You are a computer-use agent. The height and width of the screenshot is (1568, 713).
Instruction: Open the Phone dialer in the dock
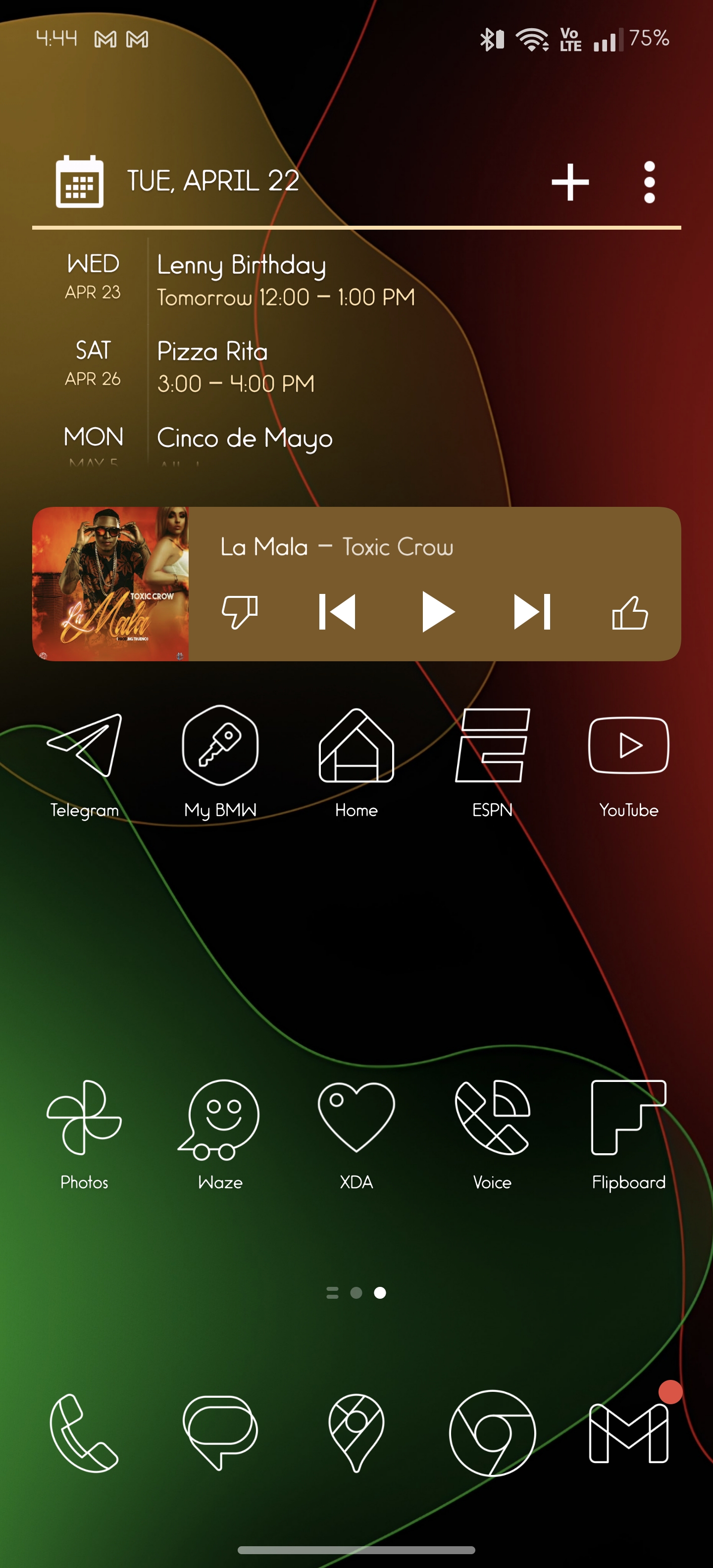pos(85,1433)
